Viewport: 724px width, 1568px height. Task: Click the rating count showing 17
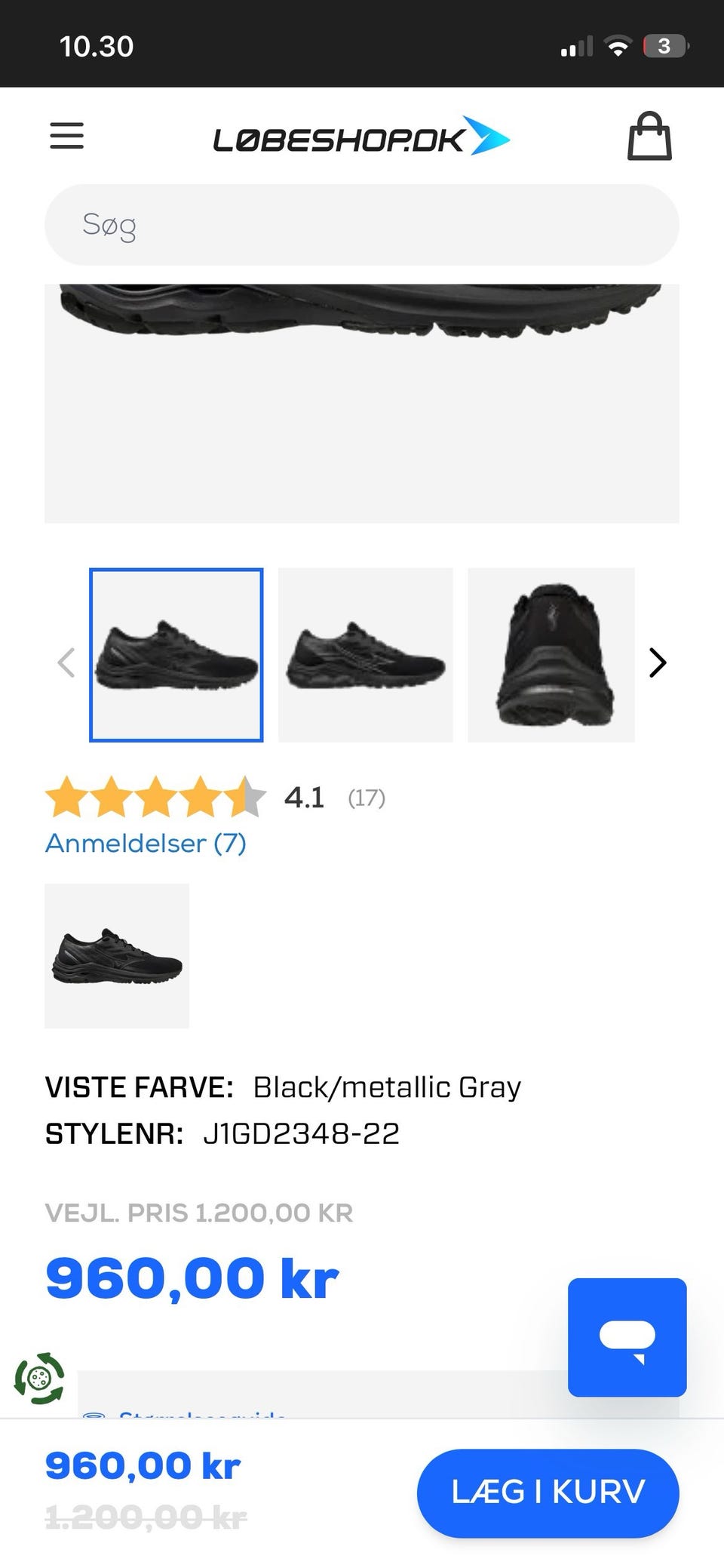click(366, 798)
